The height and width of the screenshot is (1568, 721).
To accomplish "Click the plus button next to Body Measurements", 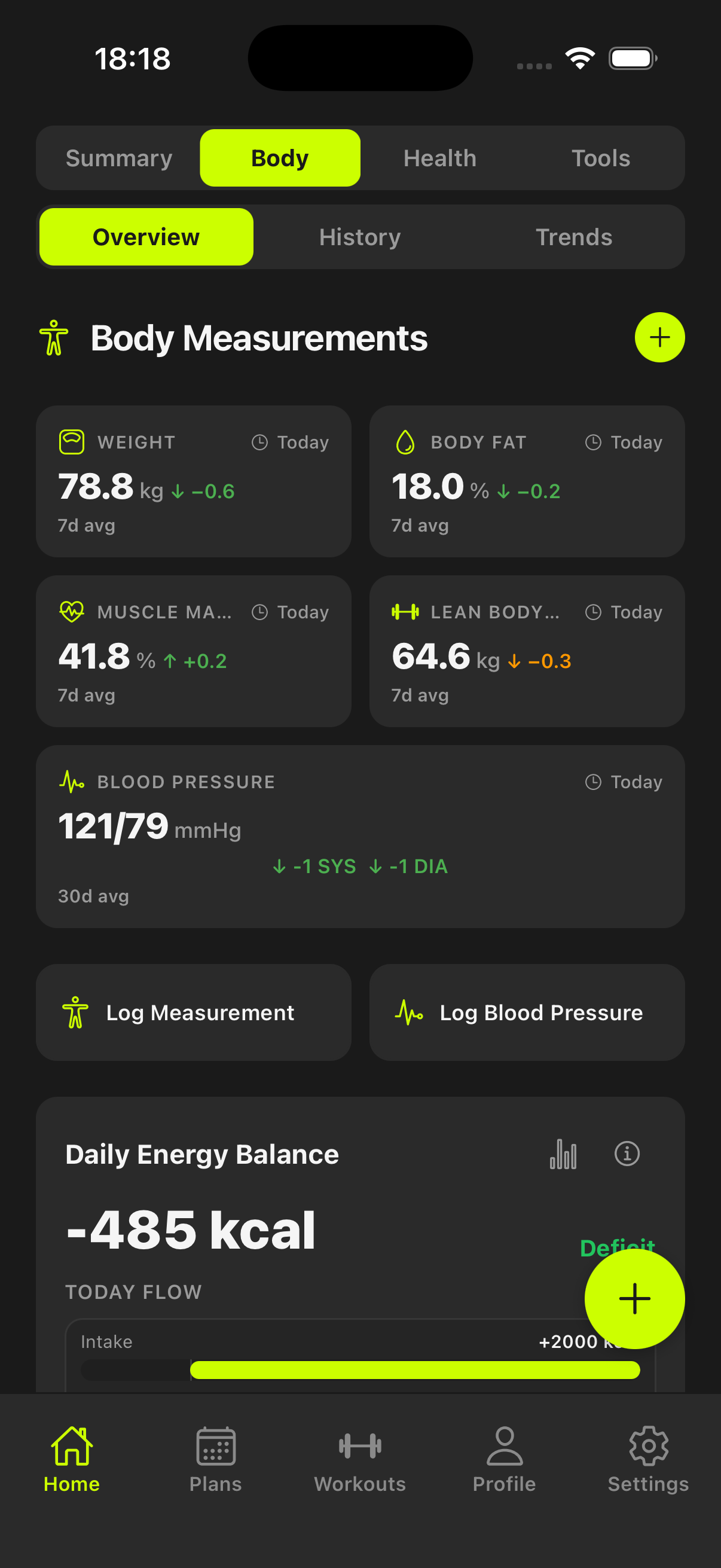I will 659,337.
